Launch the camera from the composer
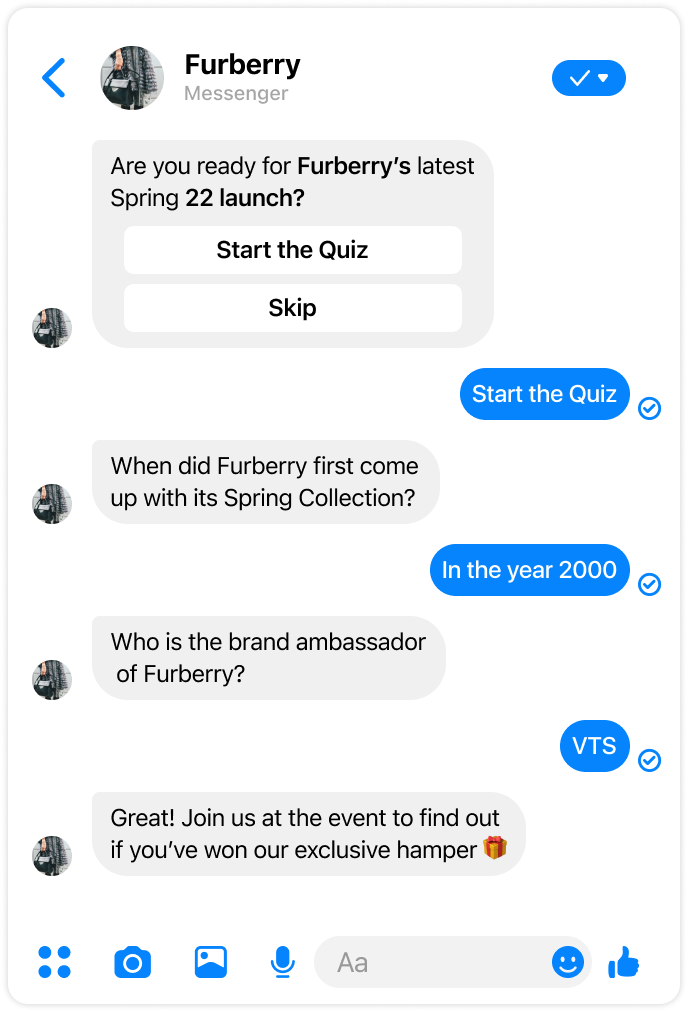Screen dimensions: 688x1012 [132, 963]
